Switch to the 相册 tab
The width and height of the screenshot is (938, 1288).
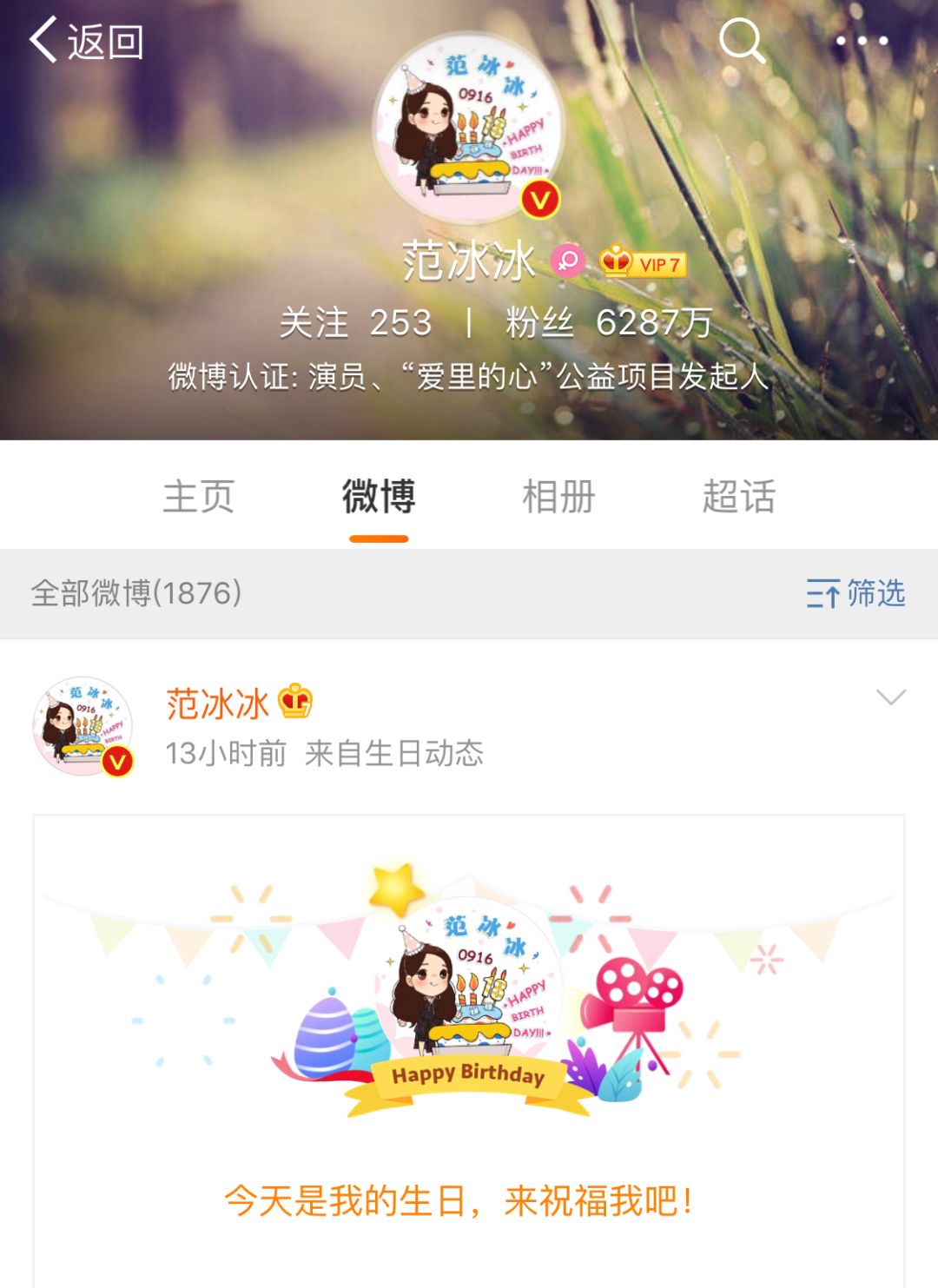[558, 497]
